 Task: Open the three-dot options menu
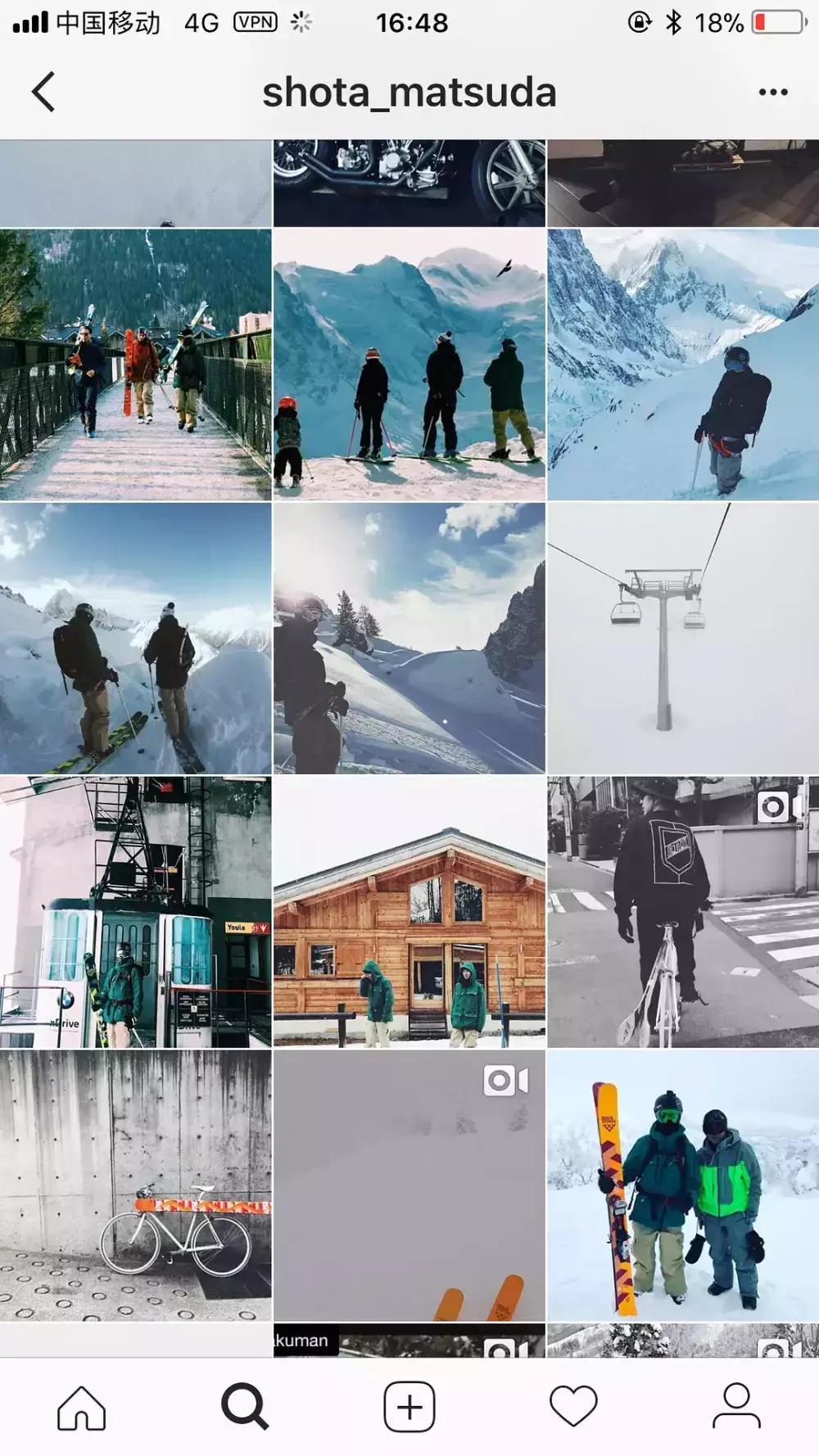772,93
